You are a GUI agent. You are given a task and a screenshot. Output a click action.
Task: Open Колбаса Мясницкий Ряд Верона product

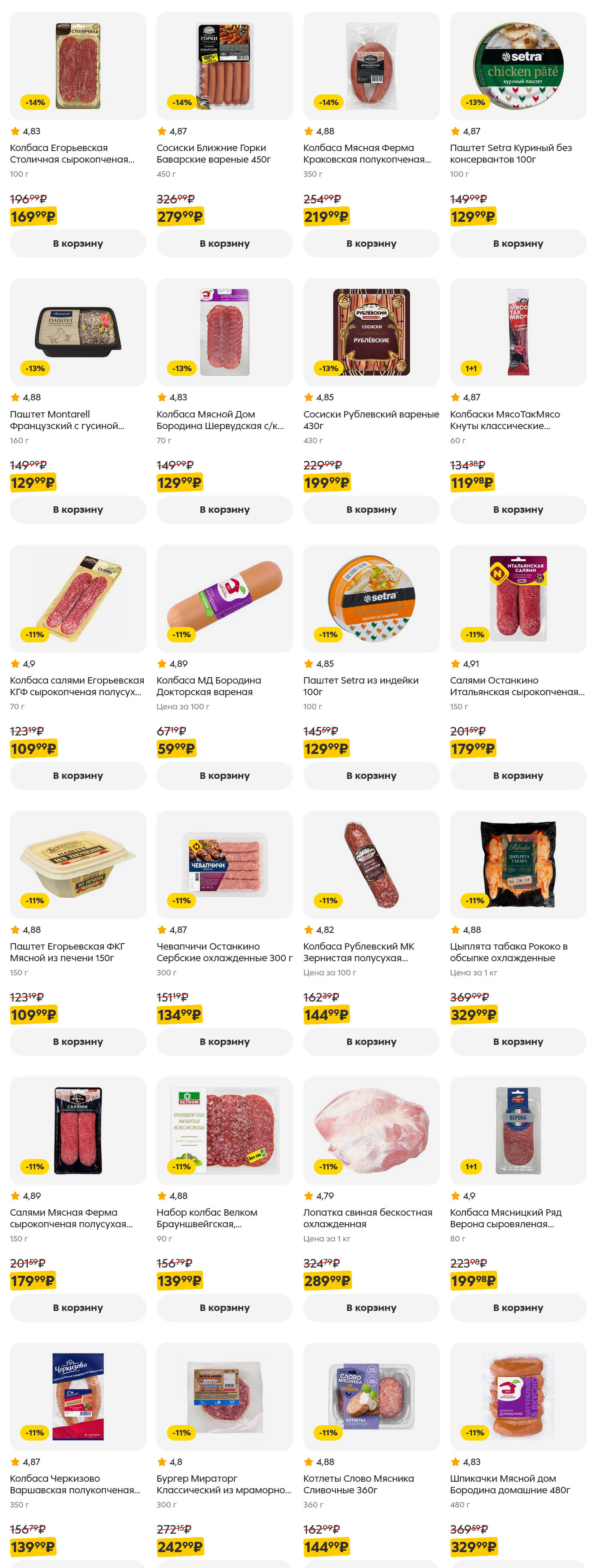tap(517, 1130)
